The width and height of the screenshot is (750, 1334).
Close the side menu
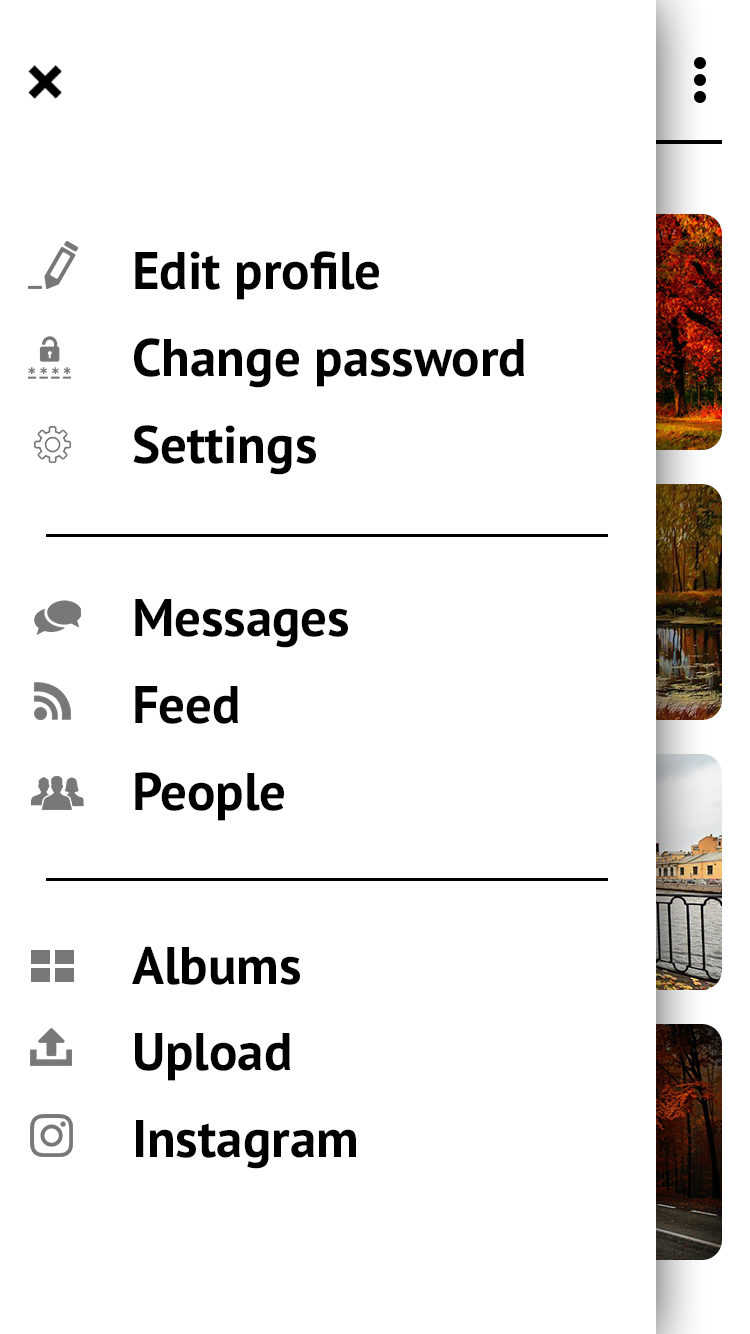45,82
